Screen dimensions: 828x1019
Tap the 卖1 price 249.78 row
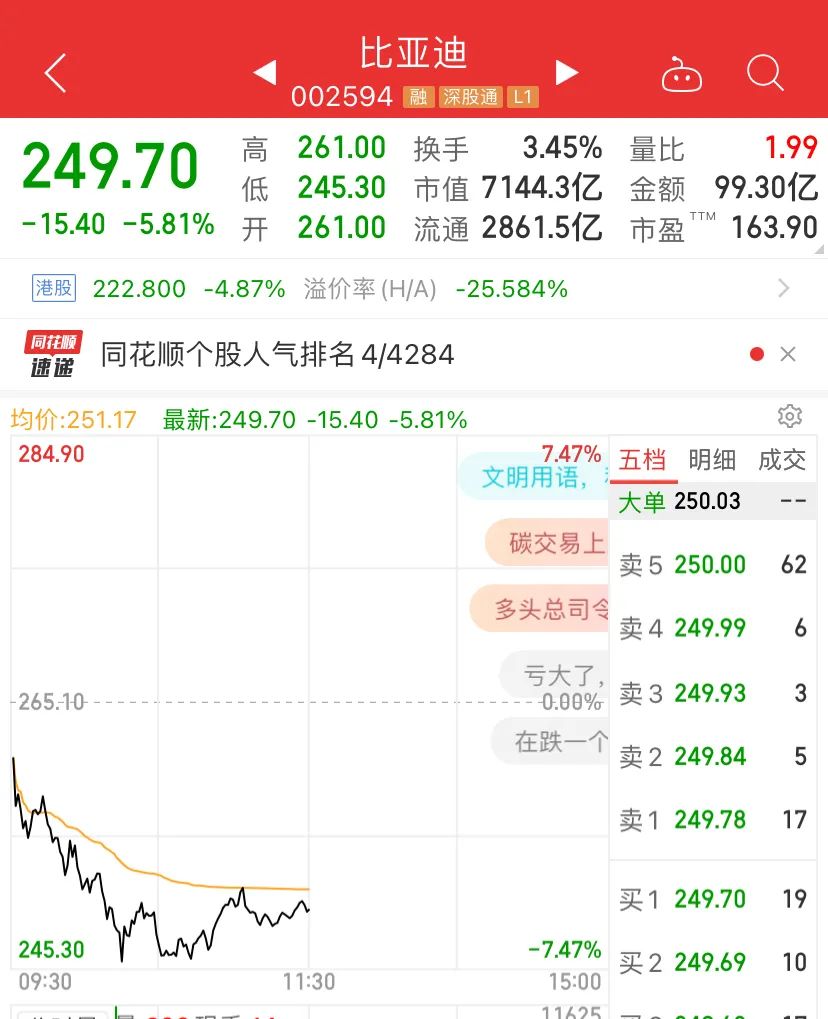click(x=712, y=820)
